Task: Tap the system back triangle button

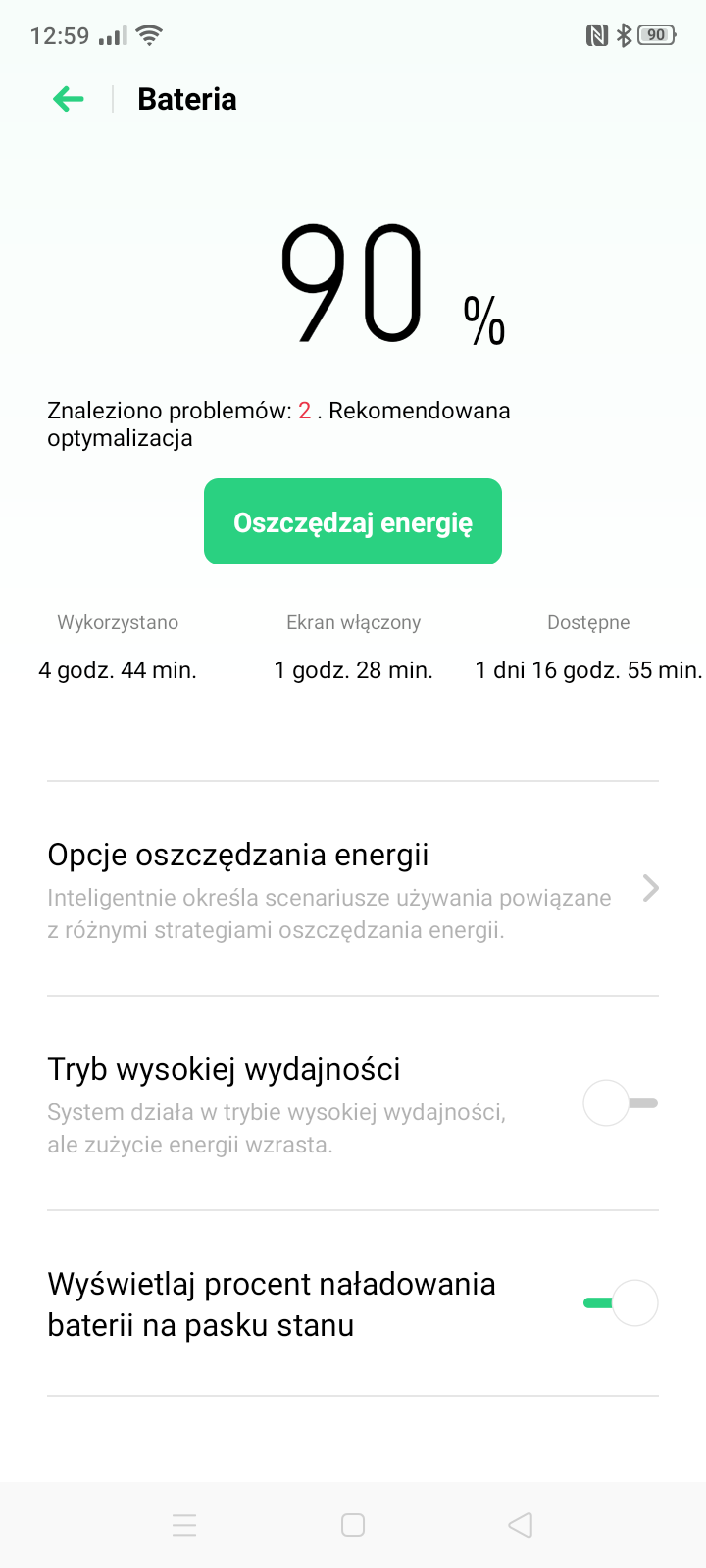Action: coord(521,1525)
